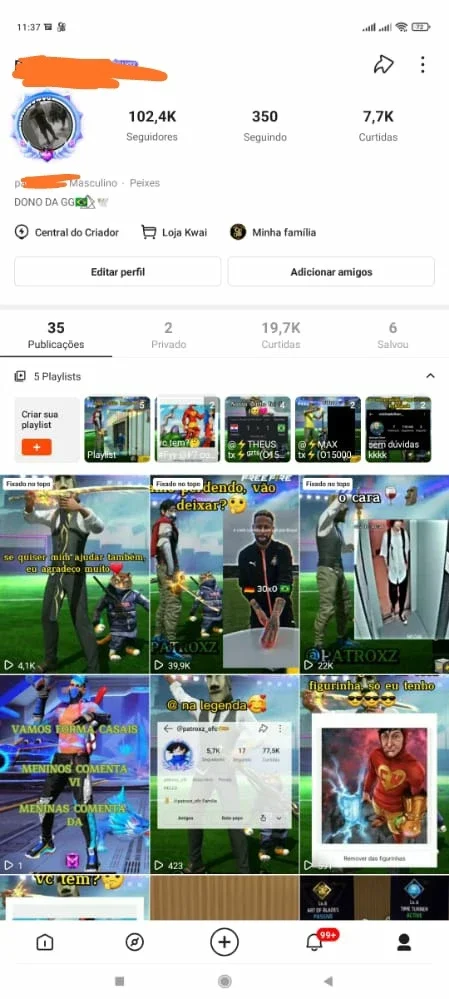Collapse the 5 Playlists section
The width and height of the screenshot is (449, 999).
[x=431, y=376]
